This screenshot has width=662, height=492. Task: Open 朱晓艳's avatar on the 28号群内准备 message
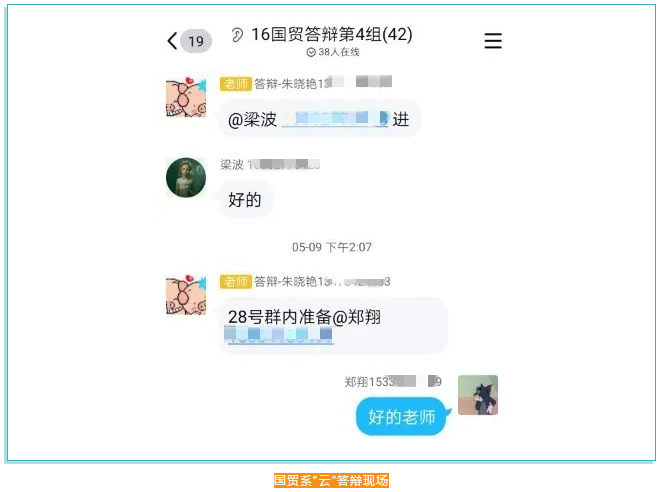tap(186, 294)
